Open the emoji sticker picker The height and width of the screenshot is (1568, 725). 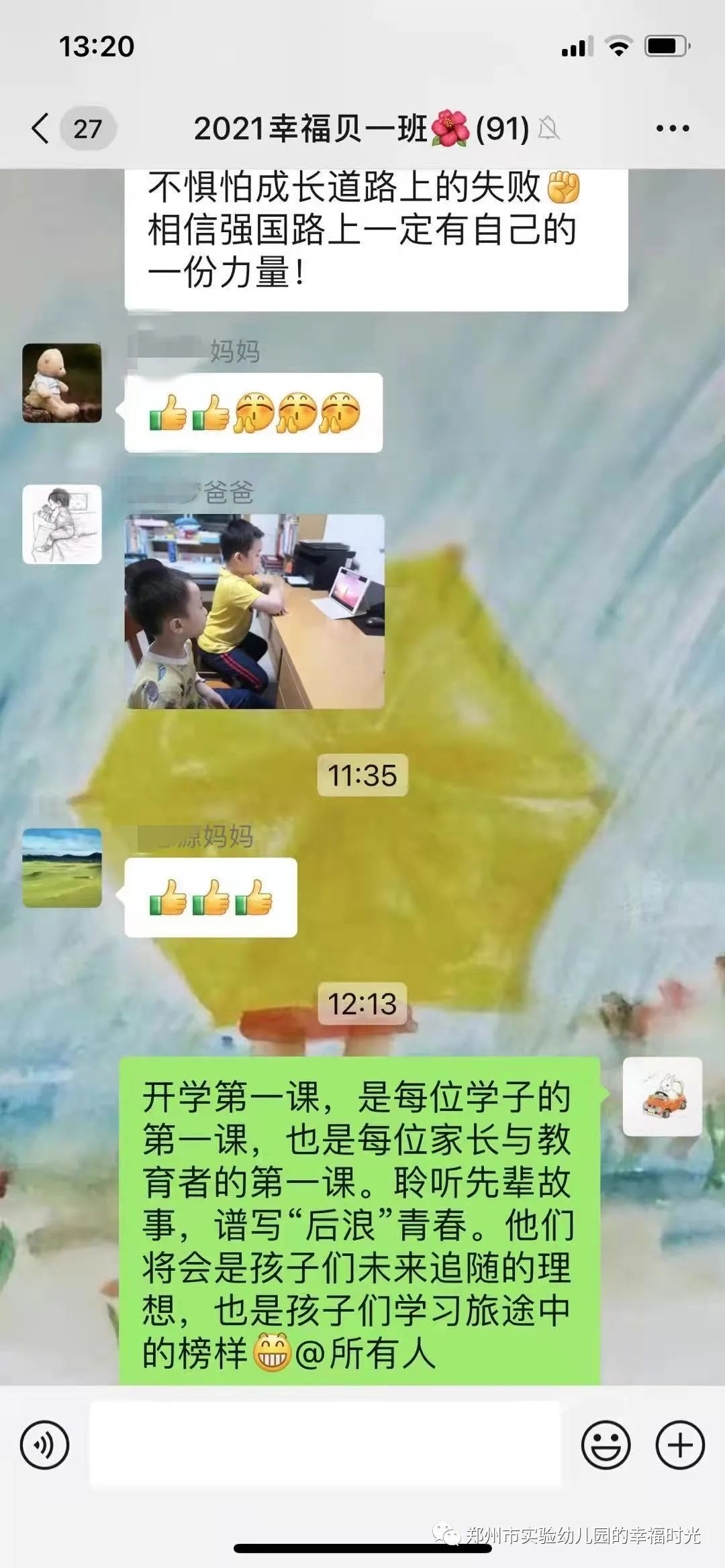pyautogui.click(x=606, y=1445)
